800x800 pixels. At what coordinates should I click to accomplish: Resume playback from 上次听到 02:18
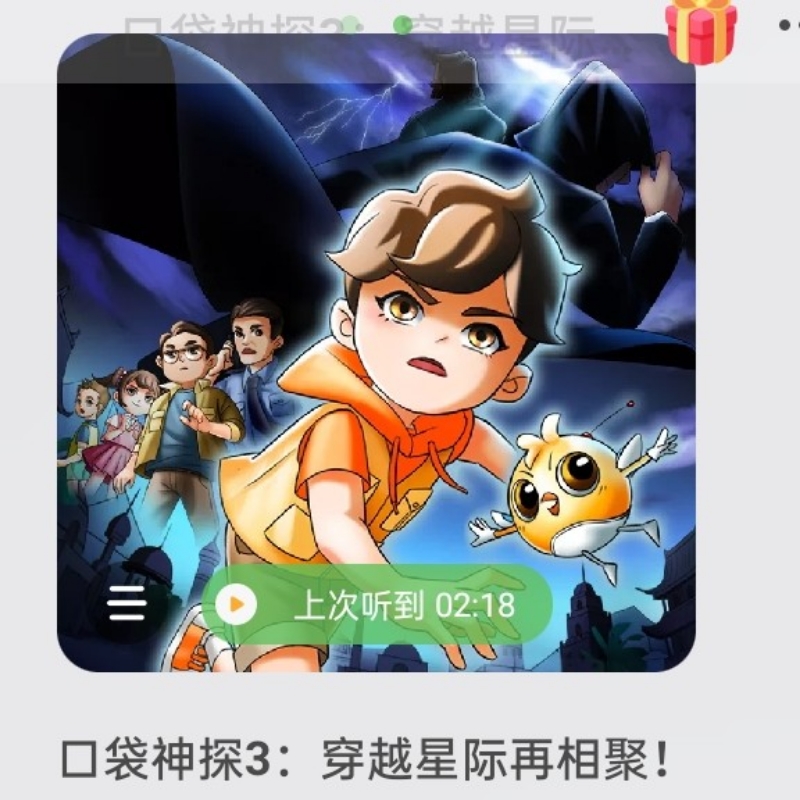(x=377, y=604)
